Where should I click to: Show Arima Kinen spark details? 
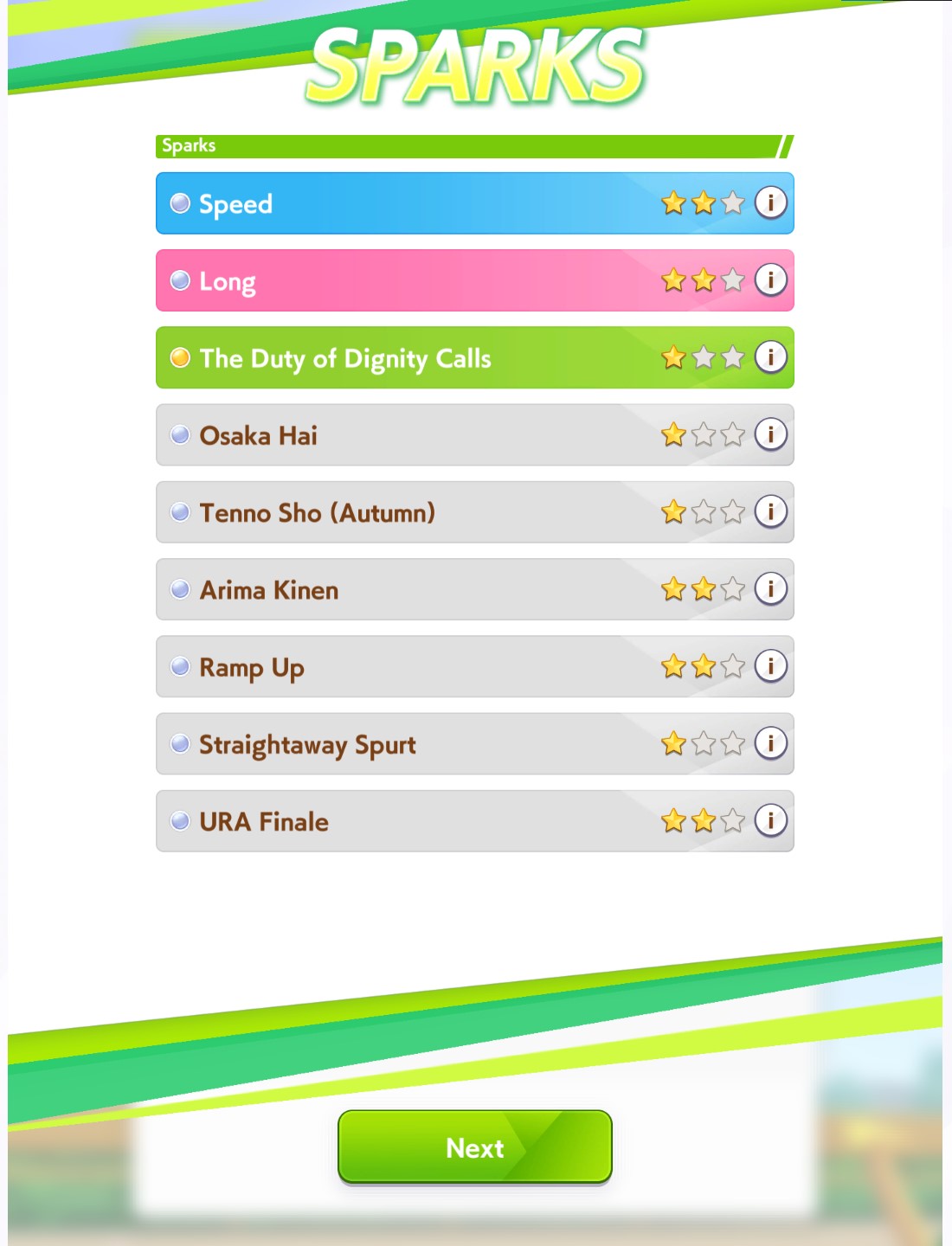[x=770, y=589]
